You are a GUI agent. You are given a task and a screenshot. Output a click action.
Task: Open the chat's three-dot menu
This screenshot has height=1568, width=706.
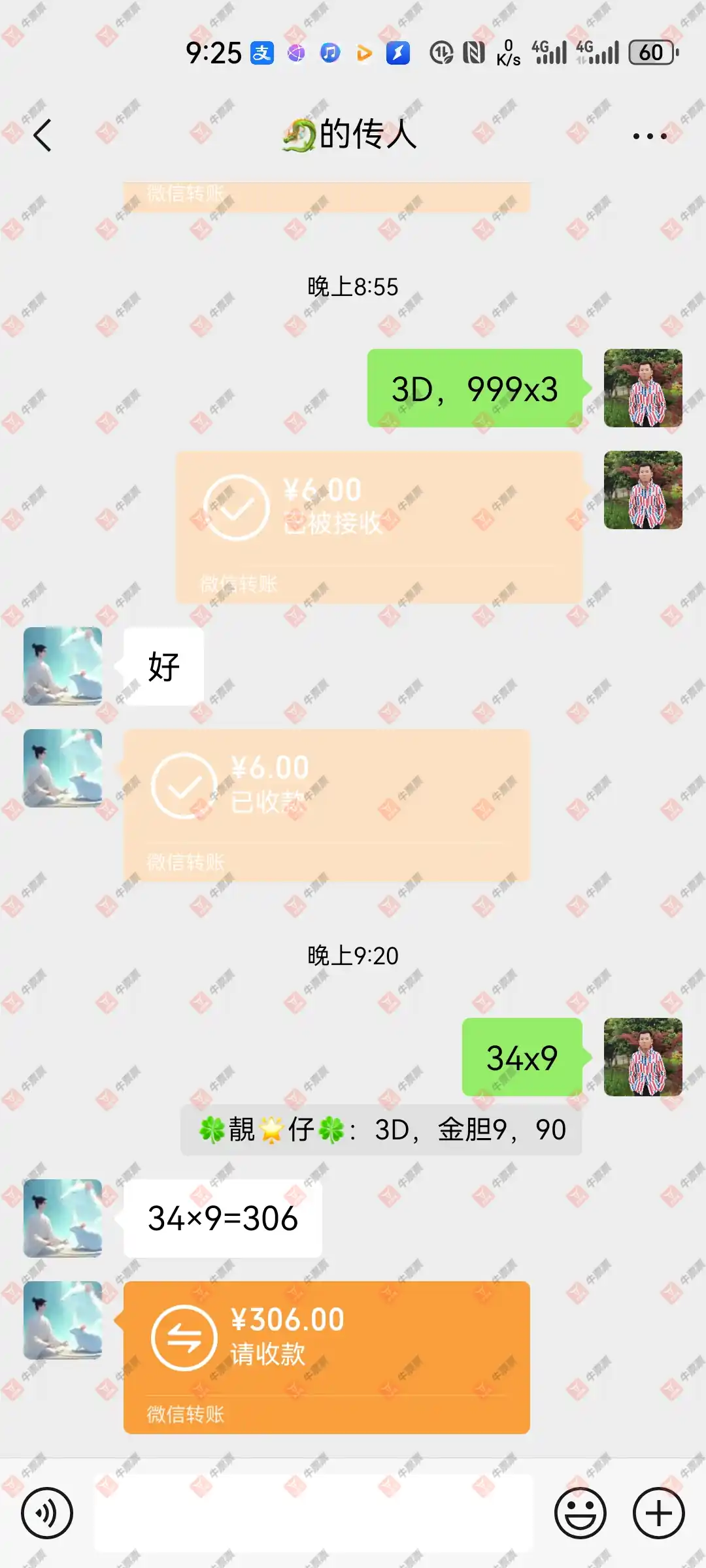(649, 136)
